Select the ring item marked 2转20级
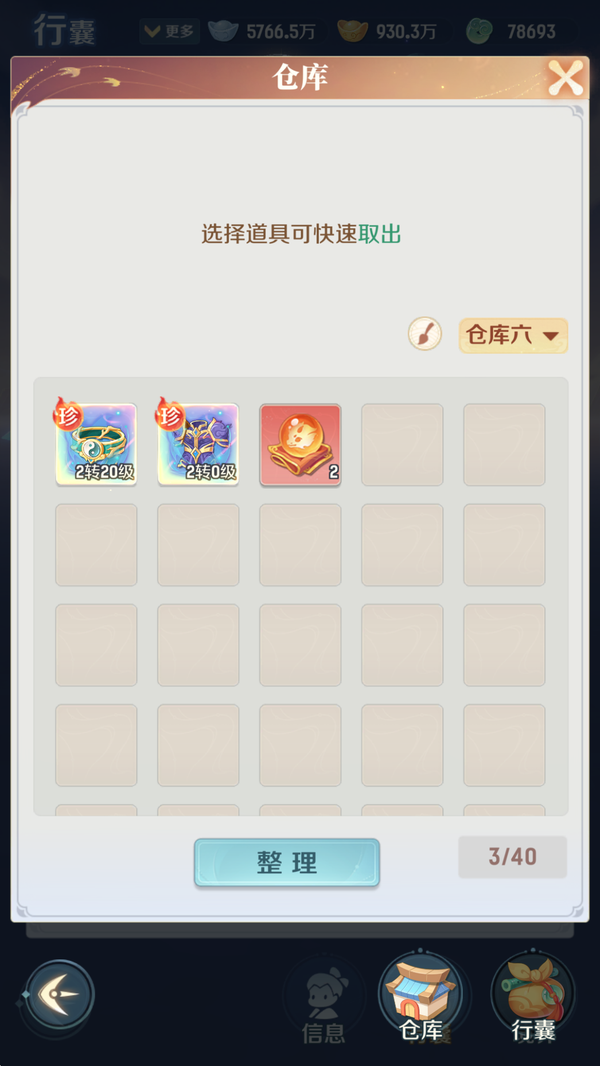Viewport: 600px width, 1066px height. tap(96, 444)
